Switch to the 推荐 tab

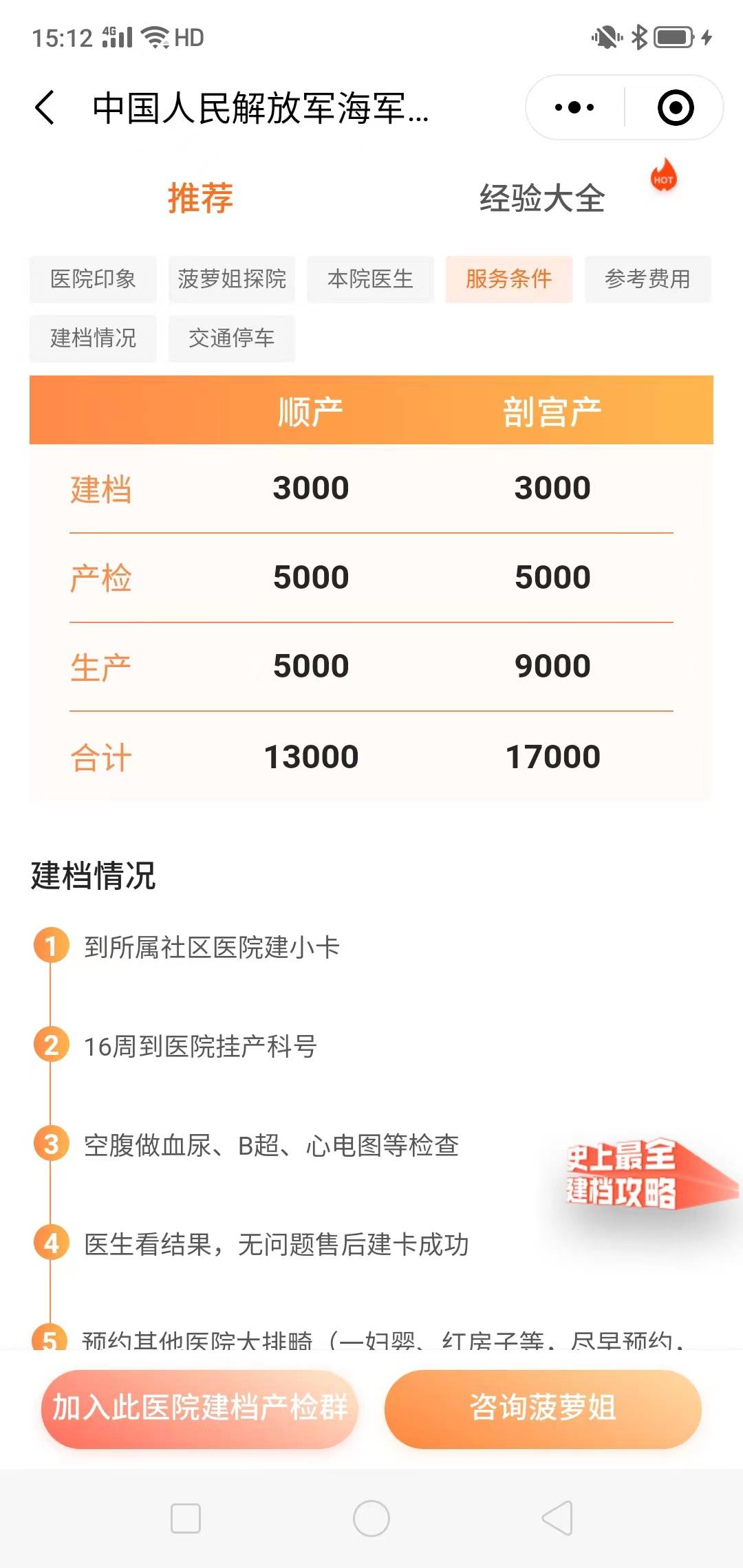[x=200, y=198]
